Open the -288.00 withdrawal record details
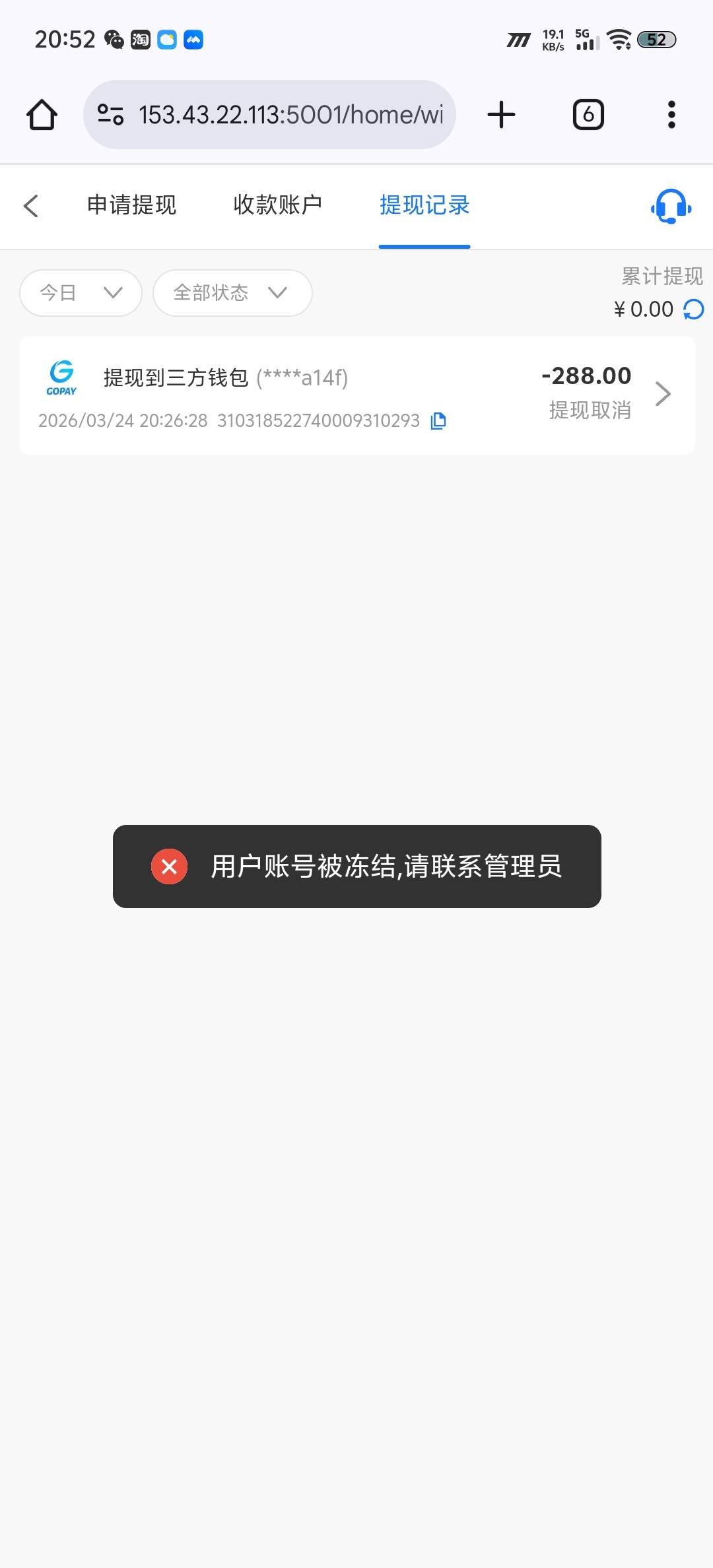The width and height of the screenshot is (713, 1568). coord(663,394)
